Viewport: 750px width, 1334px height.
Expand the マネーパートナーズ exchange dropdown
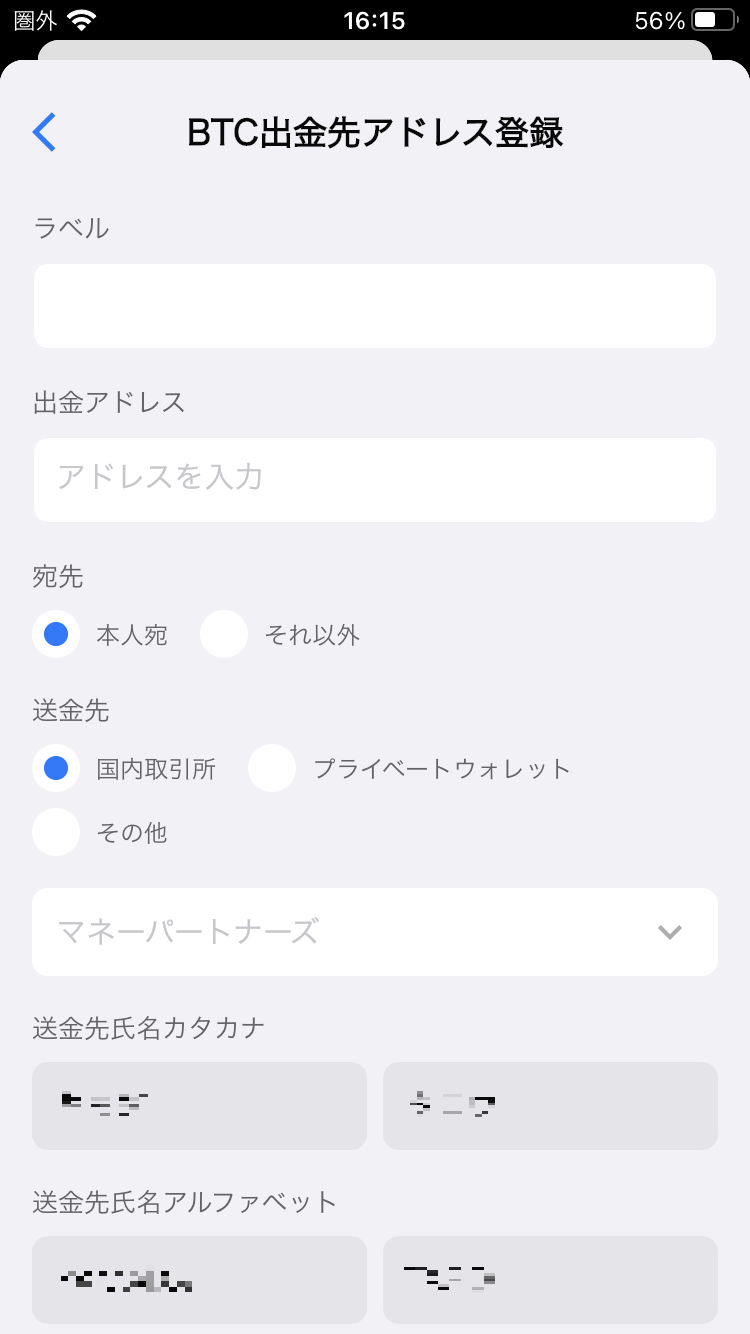pos(375,932)
